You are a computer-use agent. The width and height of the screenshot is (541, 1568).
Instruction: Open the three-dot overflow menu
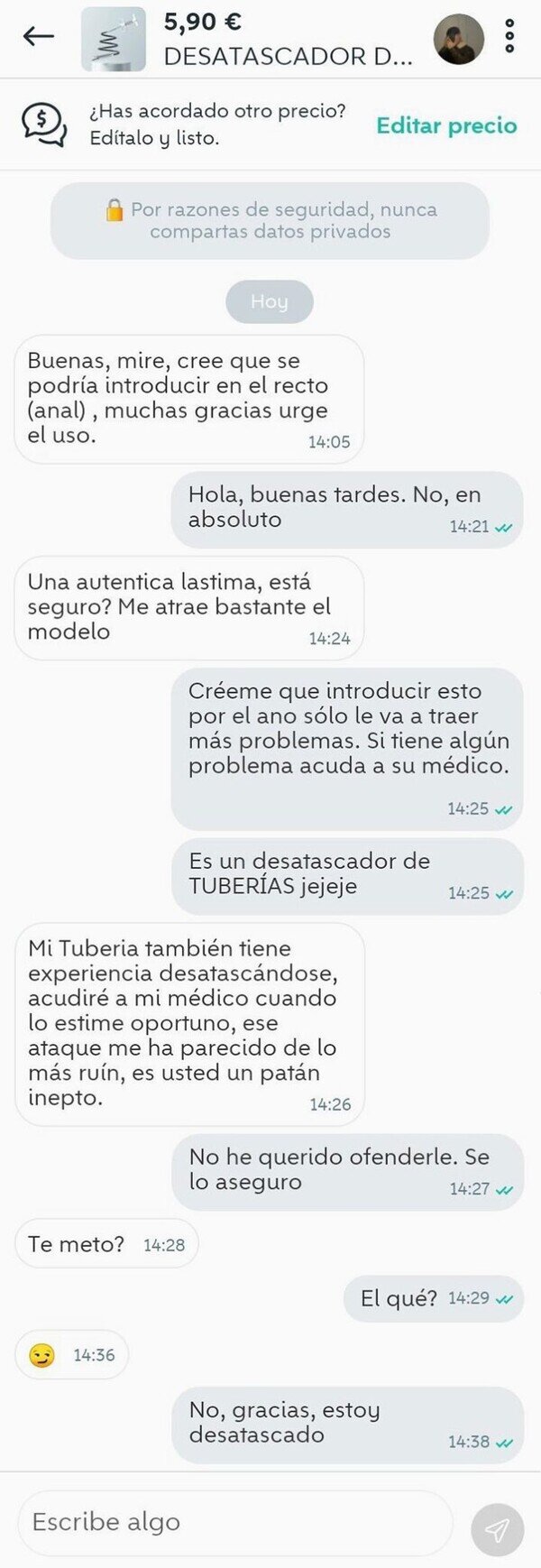509,36
